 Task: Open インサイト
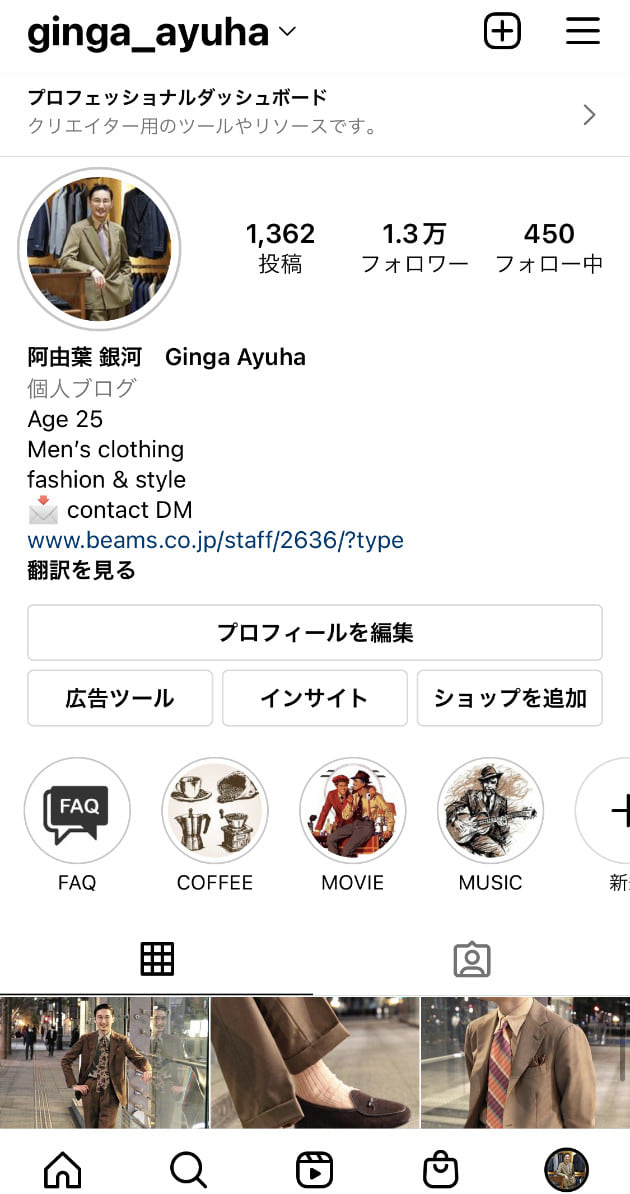tap(315, 698)
